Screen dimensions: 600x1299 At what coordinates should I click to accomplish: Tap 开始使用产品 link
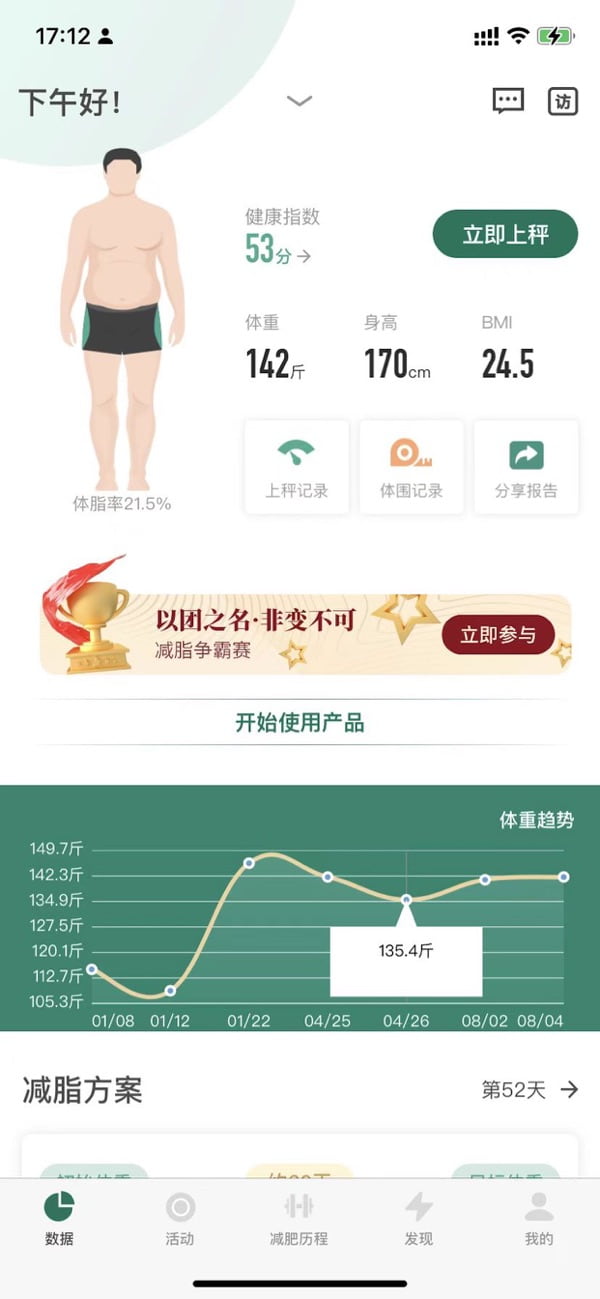pyautogui.click(x=300, y=723)
